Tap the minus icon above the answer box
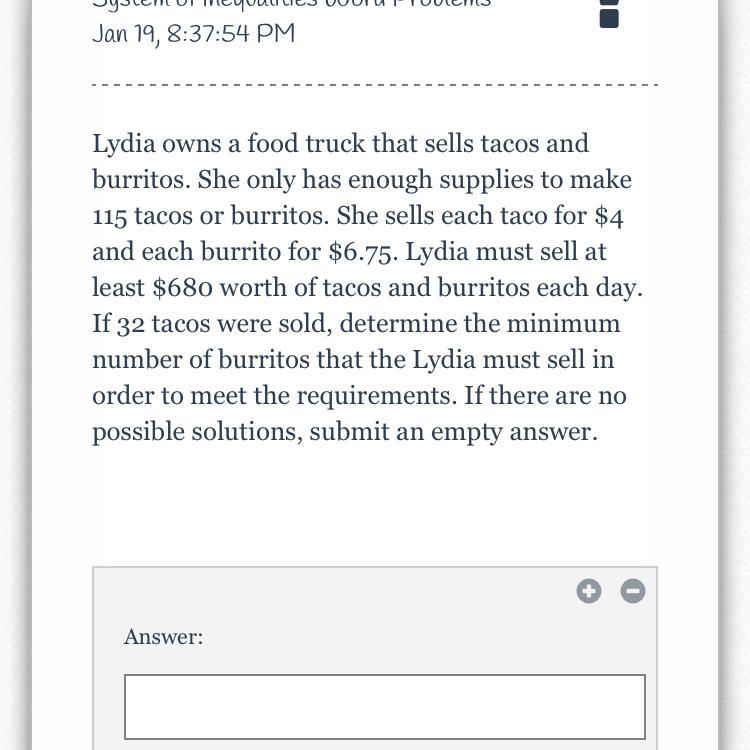 click(632, 591)
